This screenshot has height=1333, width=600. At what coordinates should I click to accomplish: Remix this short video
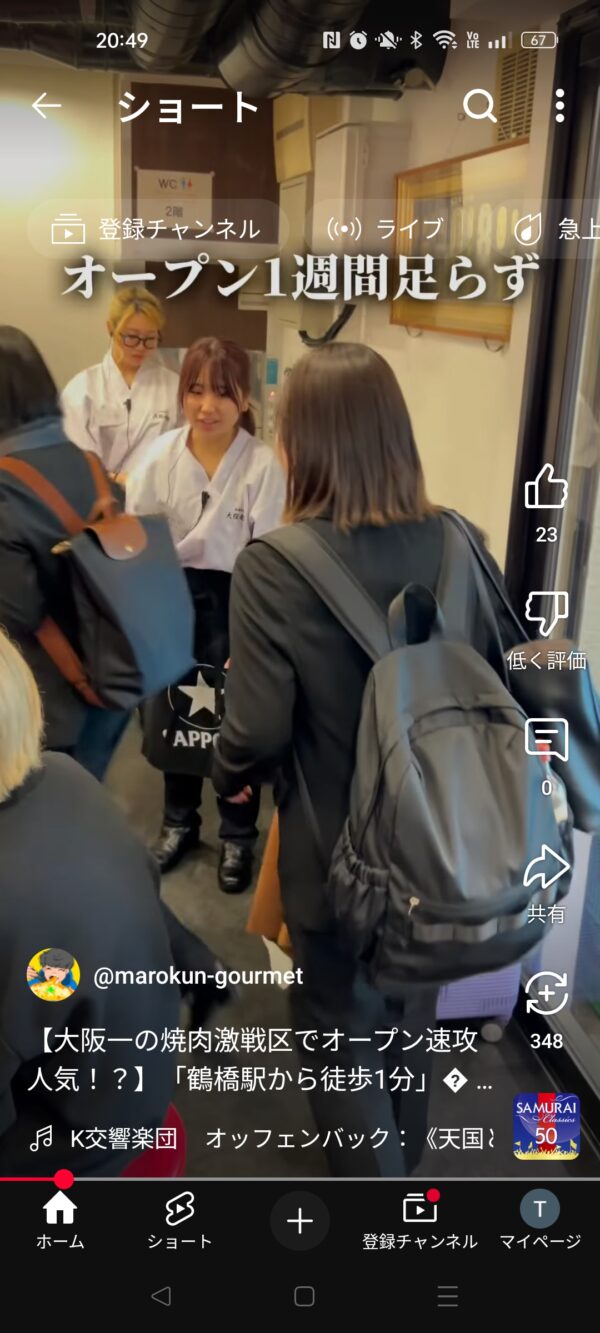pyautogui.click(x=546, y=994)
